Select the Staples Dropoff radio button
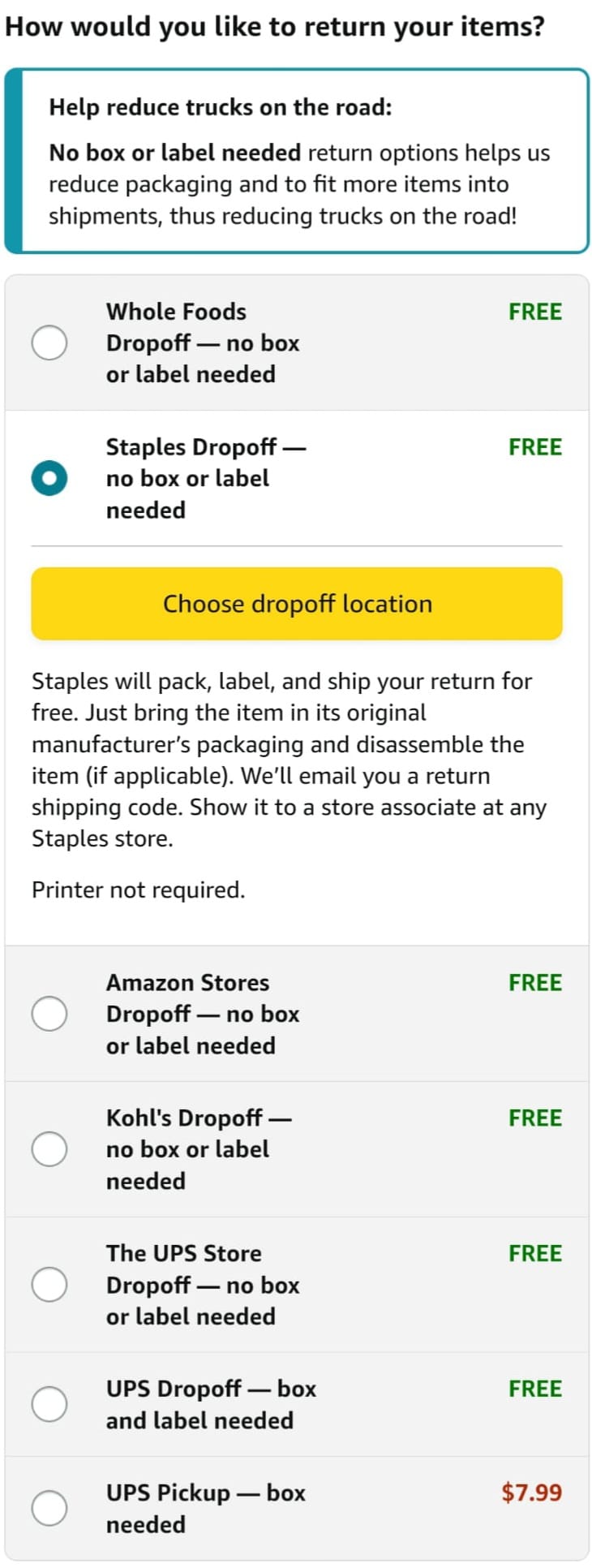 click(x=49, y=478)
